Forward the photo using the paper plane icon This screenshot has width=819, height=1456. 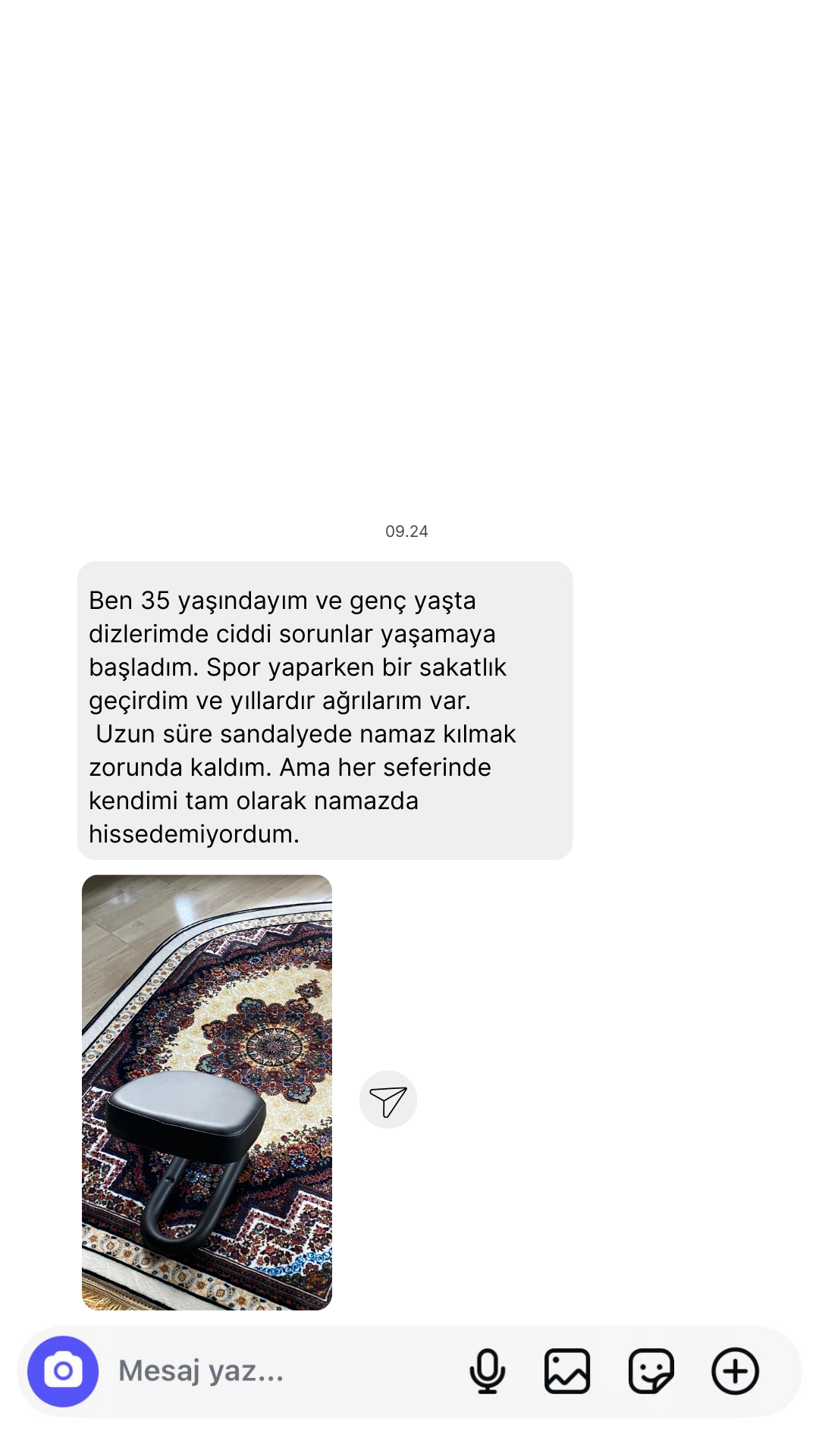(388, 1100)
